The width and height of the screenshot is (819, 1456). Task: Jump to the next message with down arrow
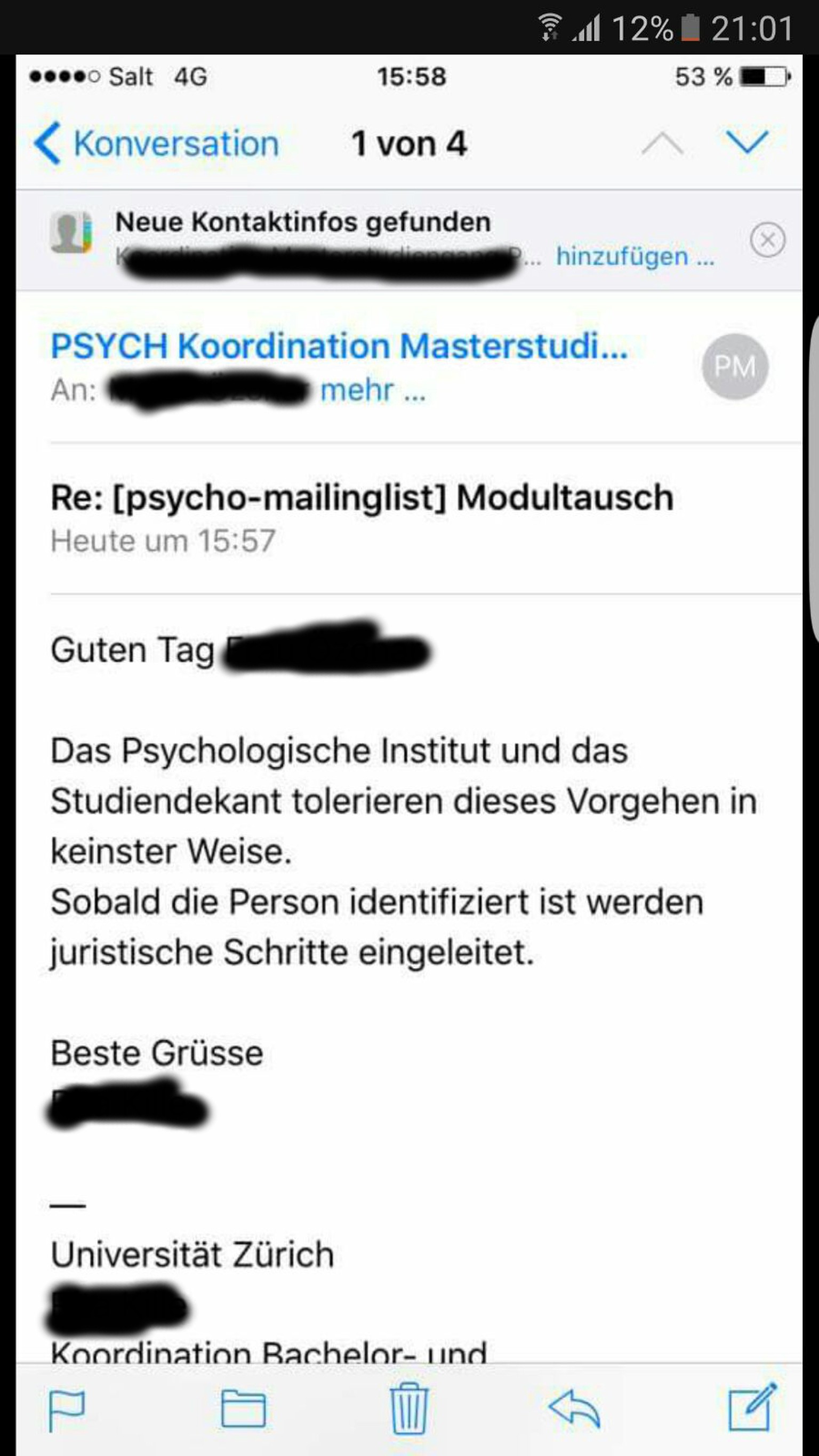click(x=747, y=142)
